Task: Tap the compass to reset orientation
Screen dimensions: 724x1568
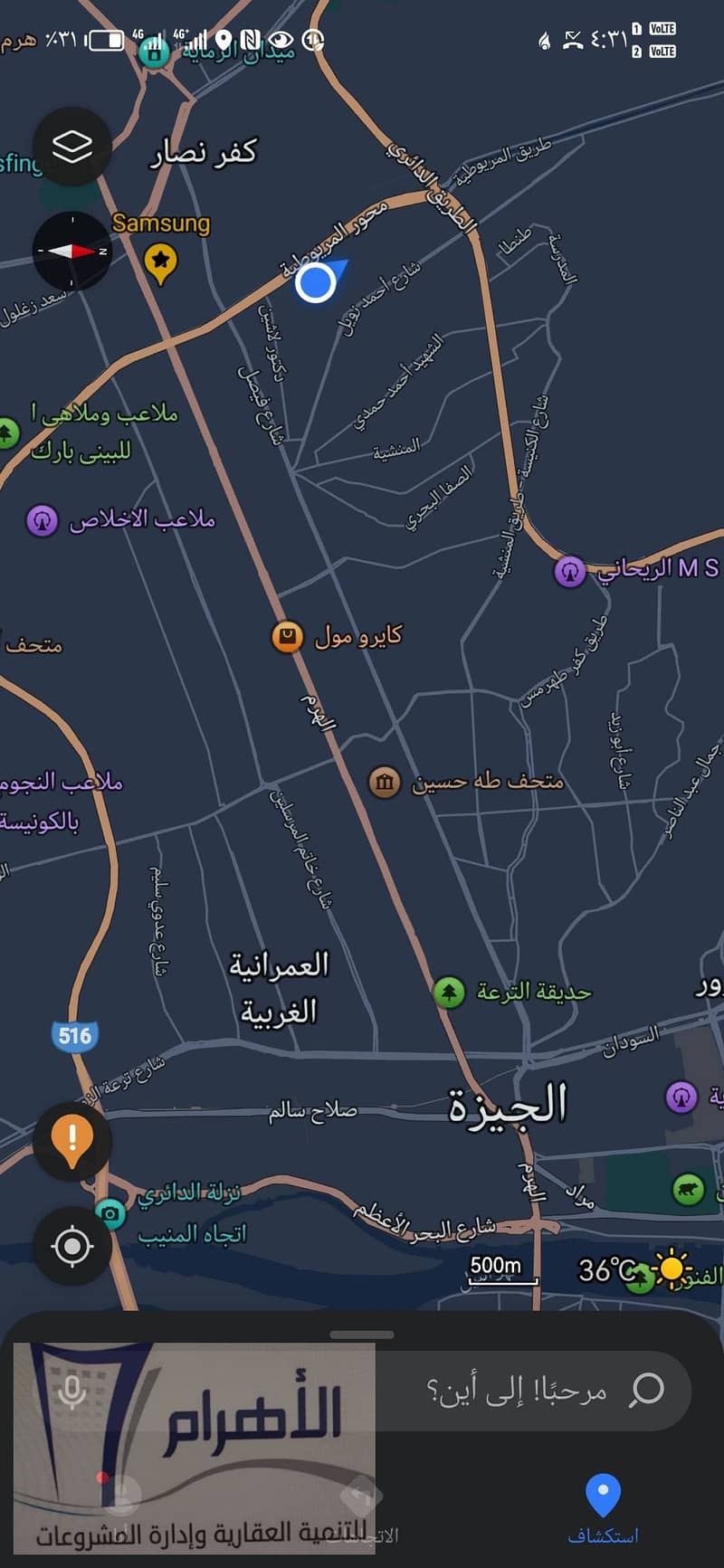Action: pos(72,251)
